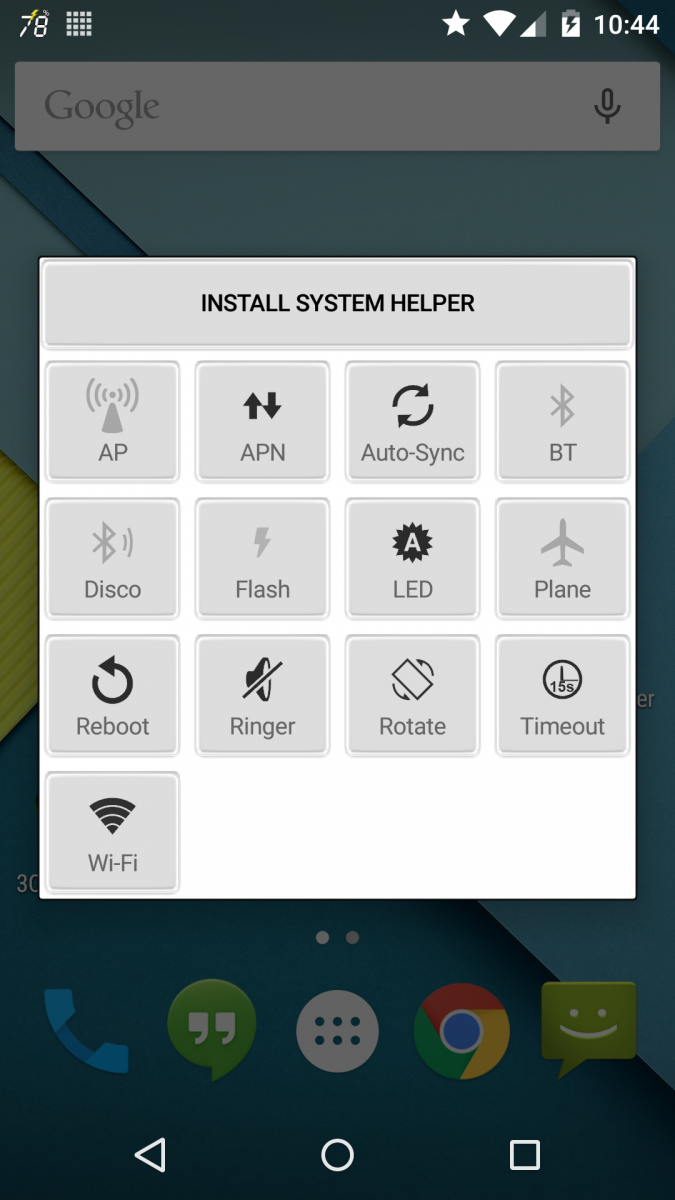Turn on the Flash tile

click(262, 558)
